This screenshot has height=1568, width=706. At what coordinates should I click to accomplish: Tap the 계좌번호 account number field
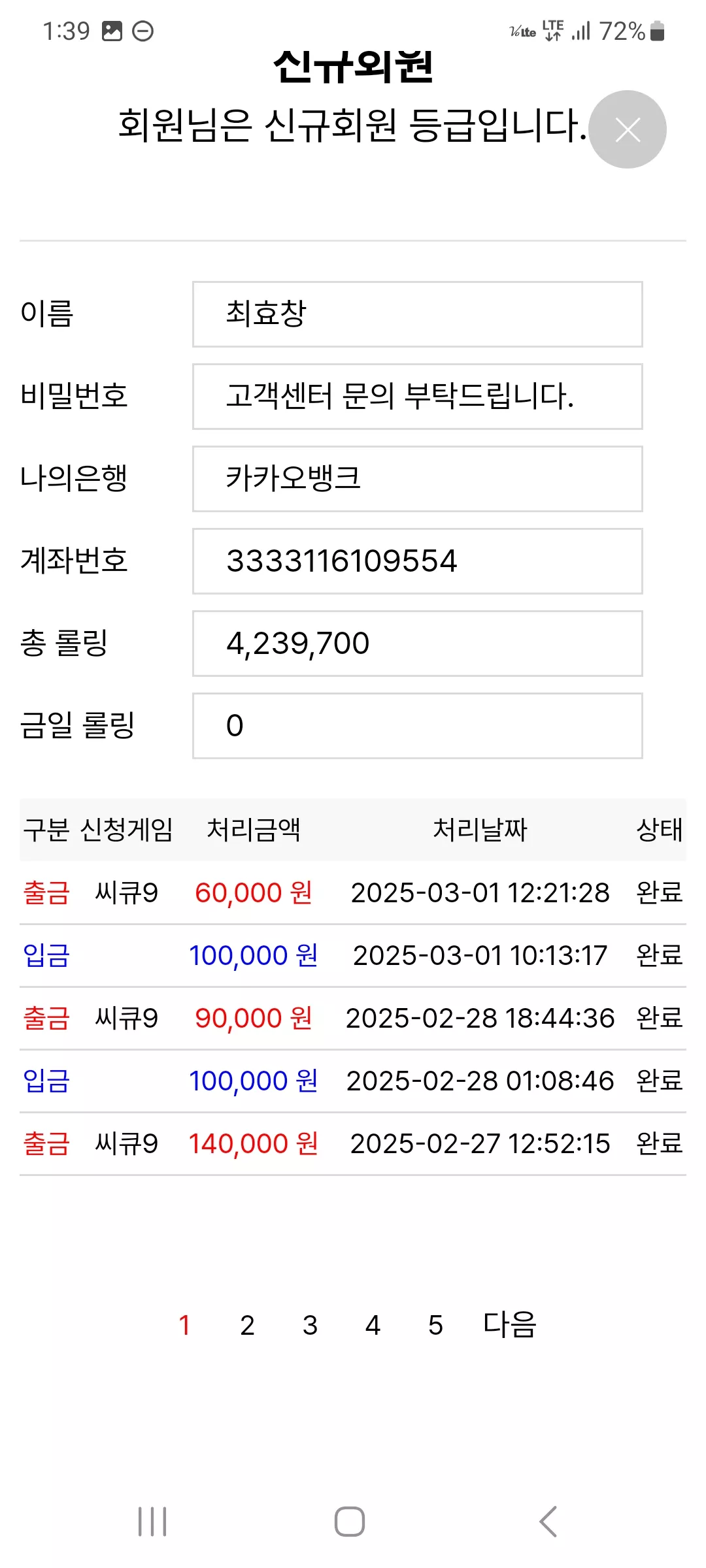coord(418,561)
